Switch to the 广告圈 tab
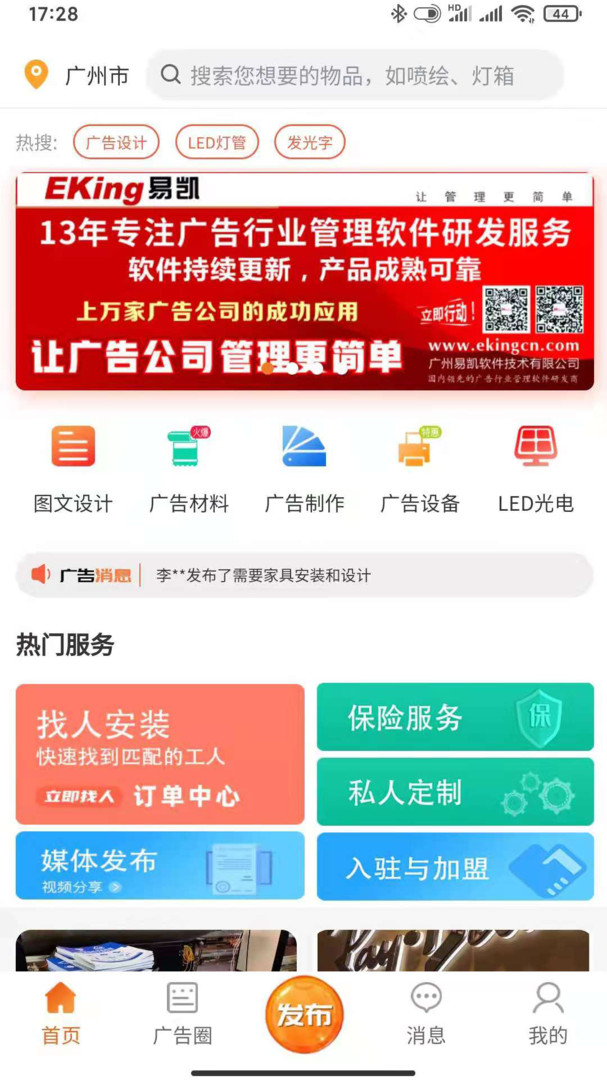 point(182,1013)
